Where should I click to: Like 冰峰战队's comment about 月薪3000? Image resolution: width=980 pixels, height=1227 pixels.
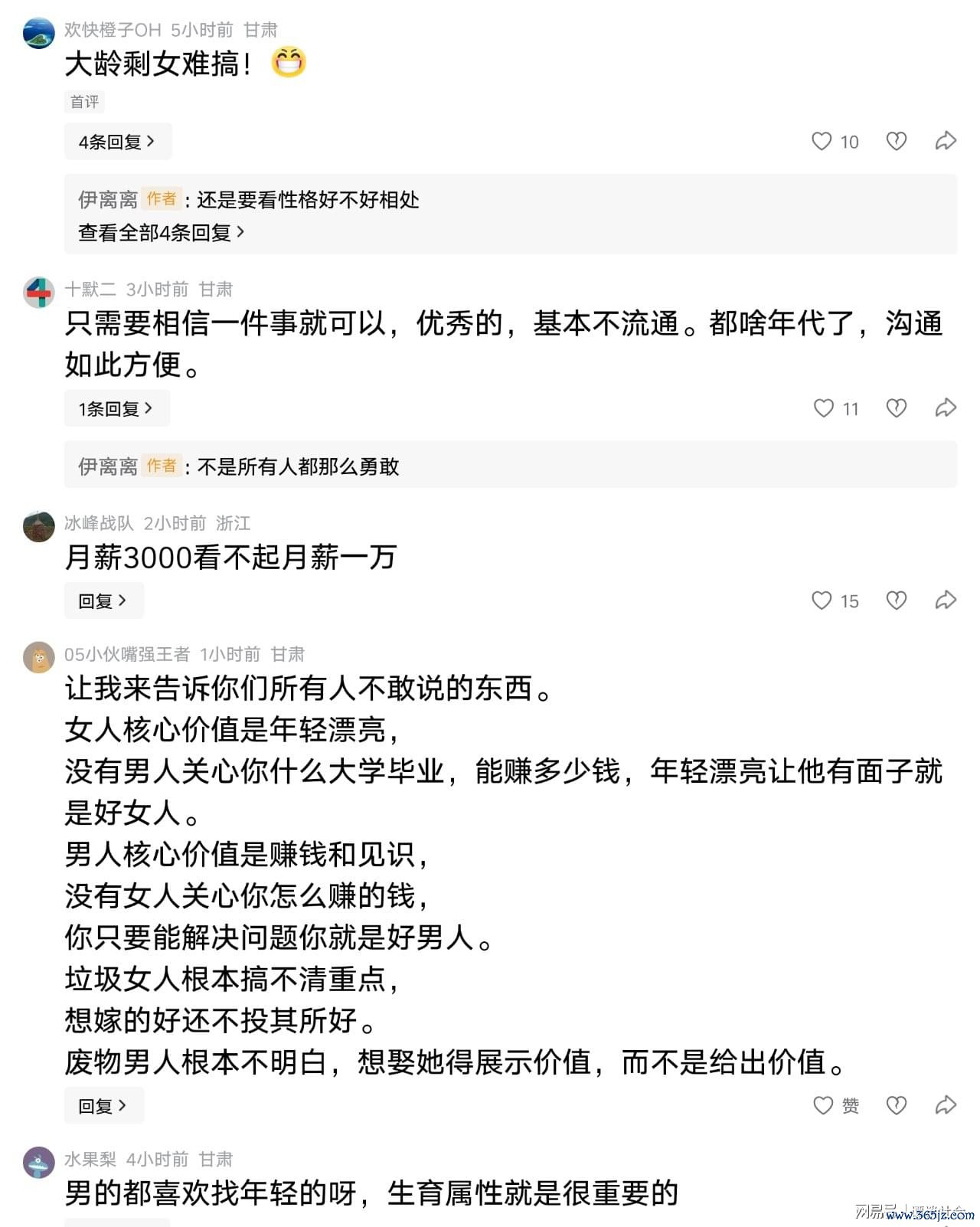[x=835, y=600]
